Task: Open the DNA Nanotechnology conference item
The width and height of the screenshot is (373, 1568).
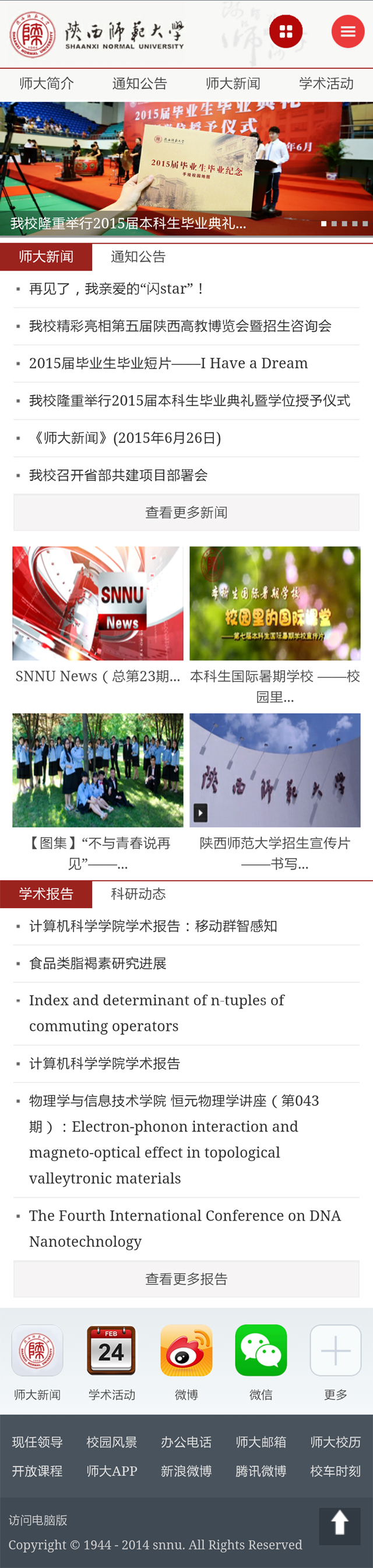Action: click(185, 1228)
